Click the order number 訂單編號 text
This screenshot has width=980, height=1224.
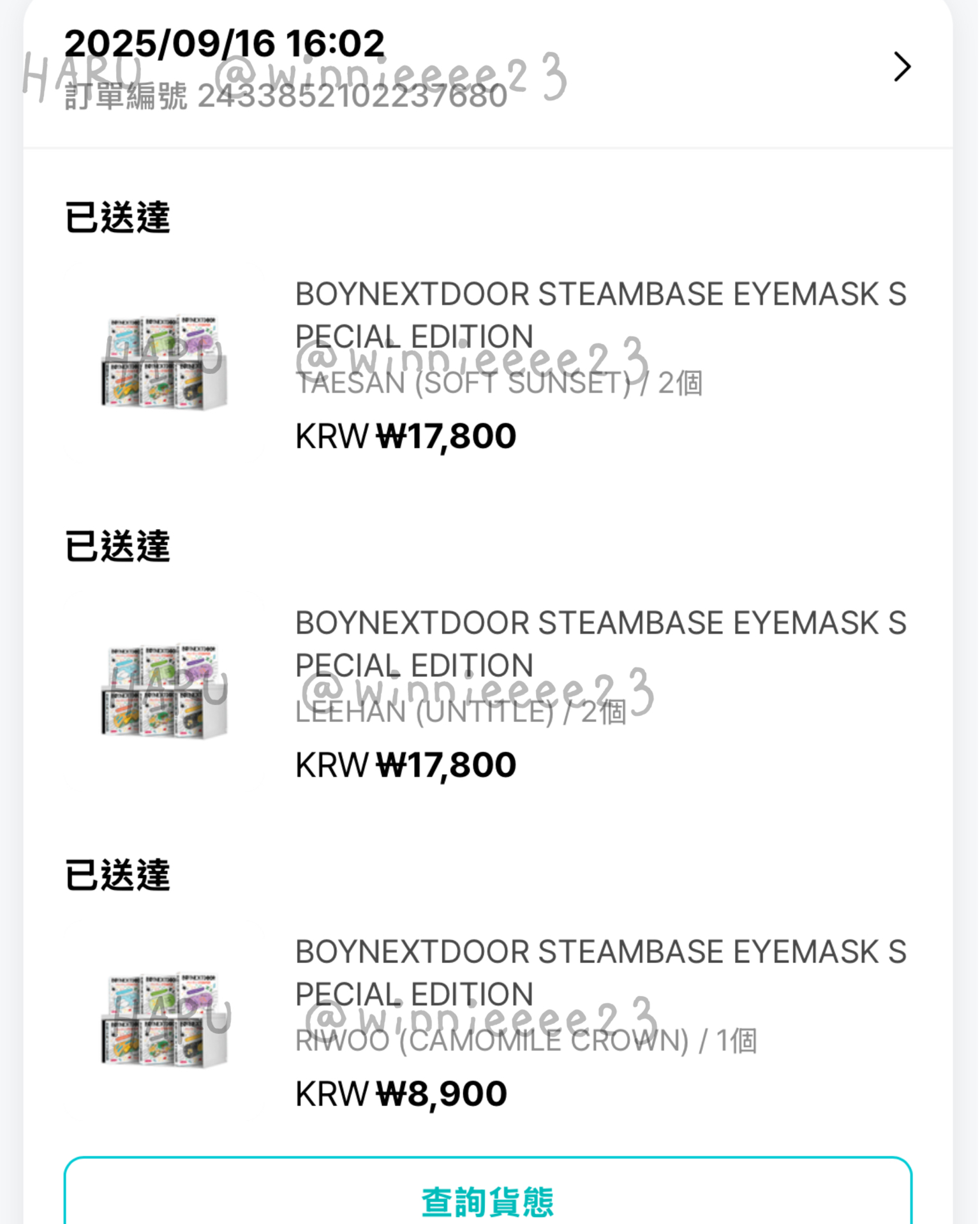click(x=284, y=96)
